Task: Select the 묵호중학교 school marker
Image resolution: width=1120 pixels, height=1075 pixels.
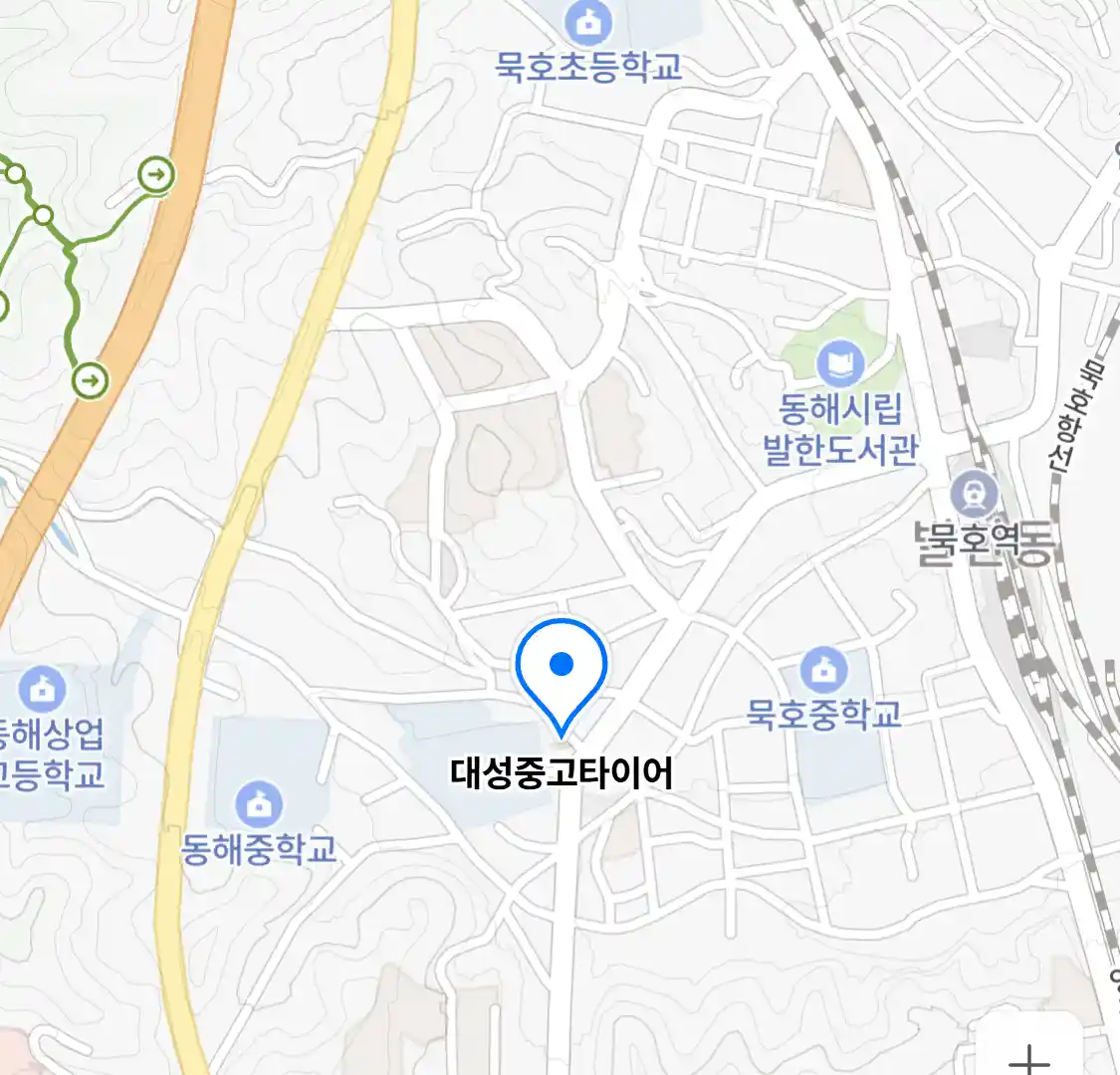Action: pos(823,670)
